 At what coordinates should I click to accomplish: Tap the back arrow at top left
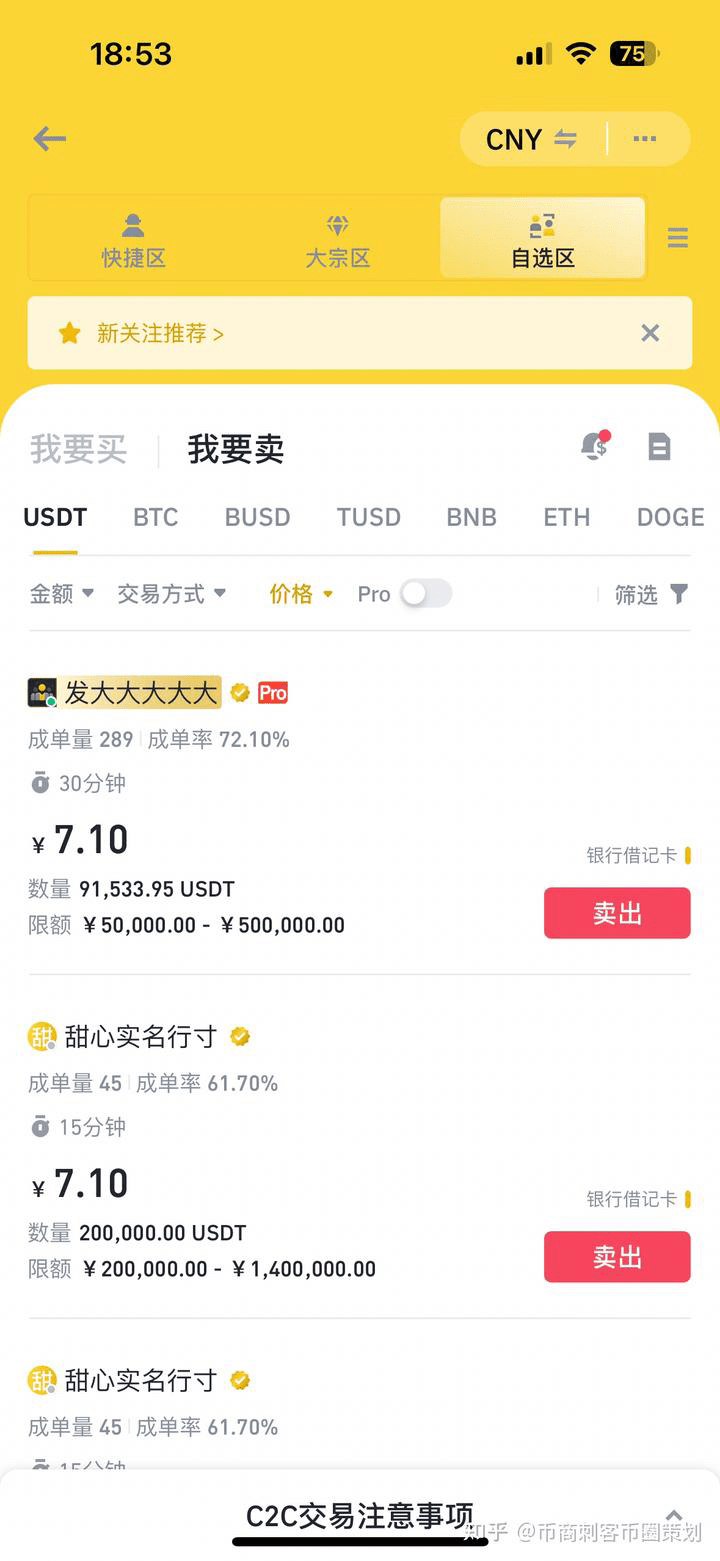(x=48, y=139)
